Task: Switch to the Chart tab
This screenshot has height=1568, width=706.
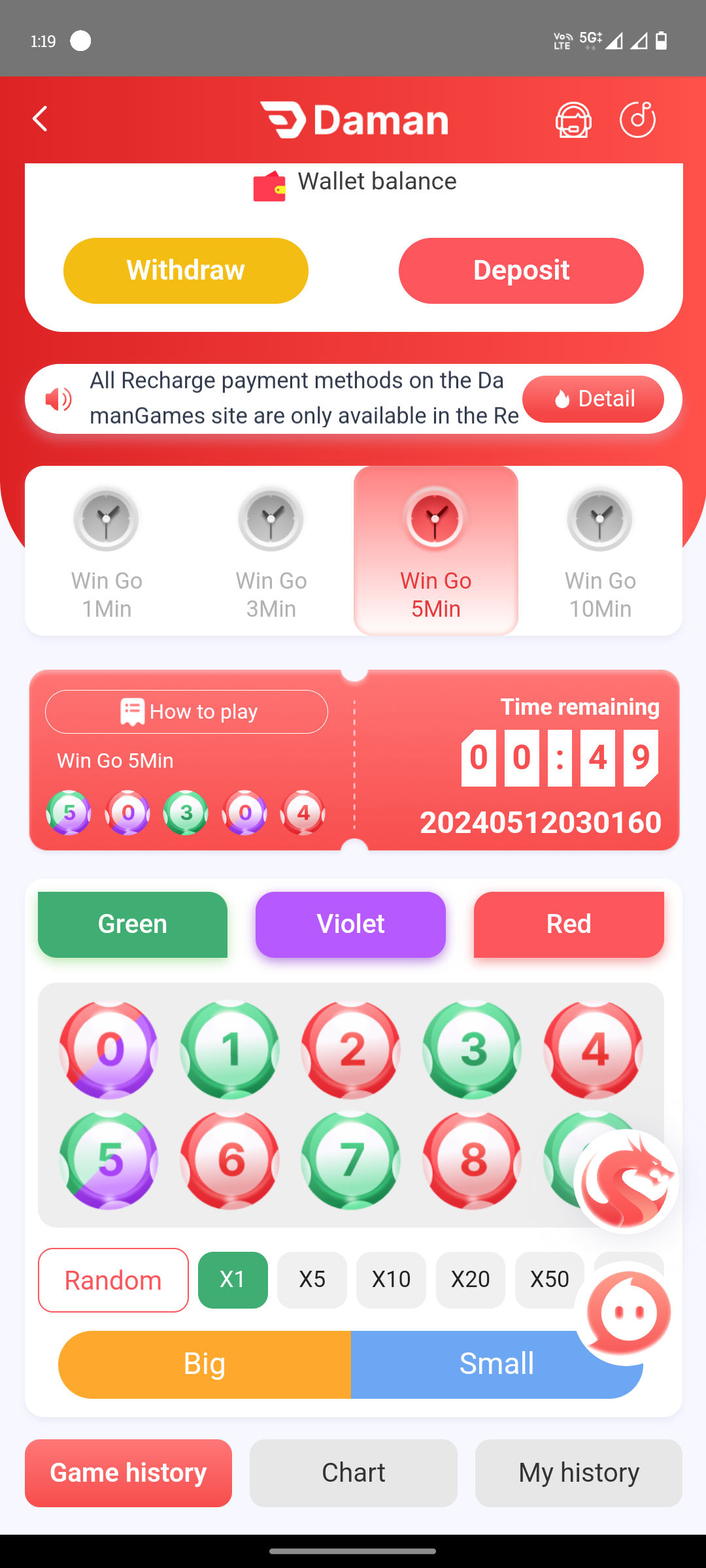Action: tap(353, 1473)
